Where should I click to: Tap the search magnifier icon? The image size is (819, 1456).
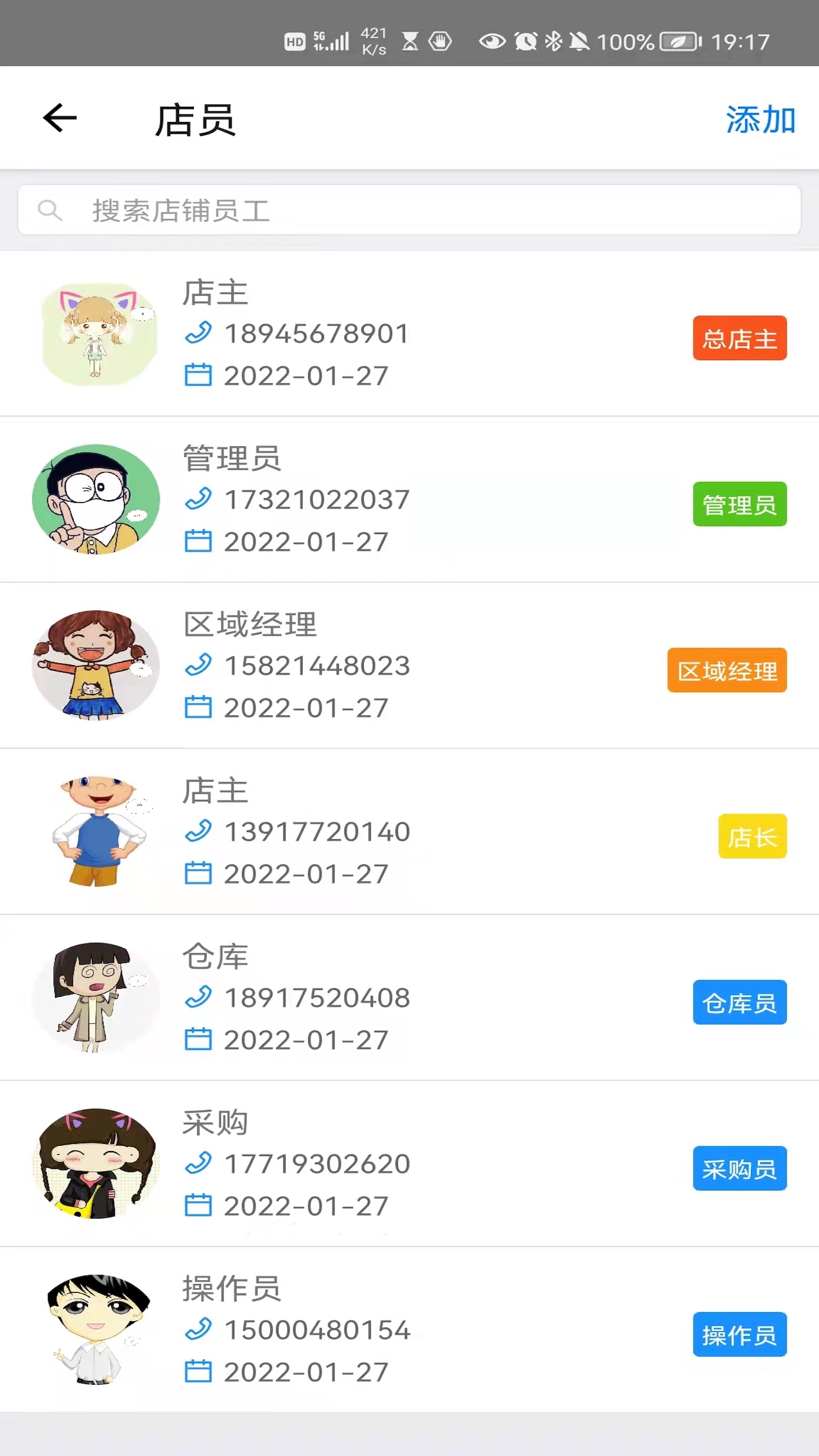51,211
